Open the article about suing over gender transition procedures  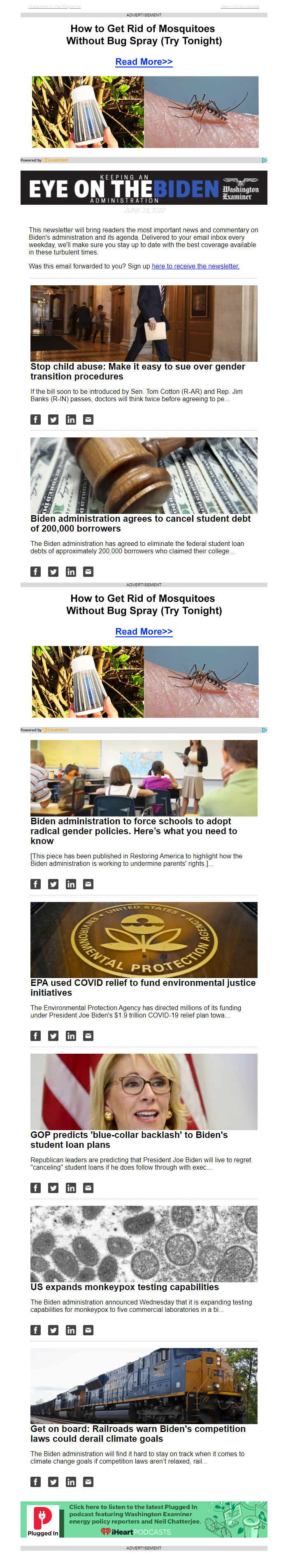click(137, 371)
